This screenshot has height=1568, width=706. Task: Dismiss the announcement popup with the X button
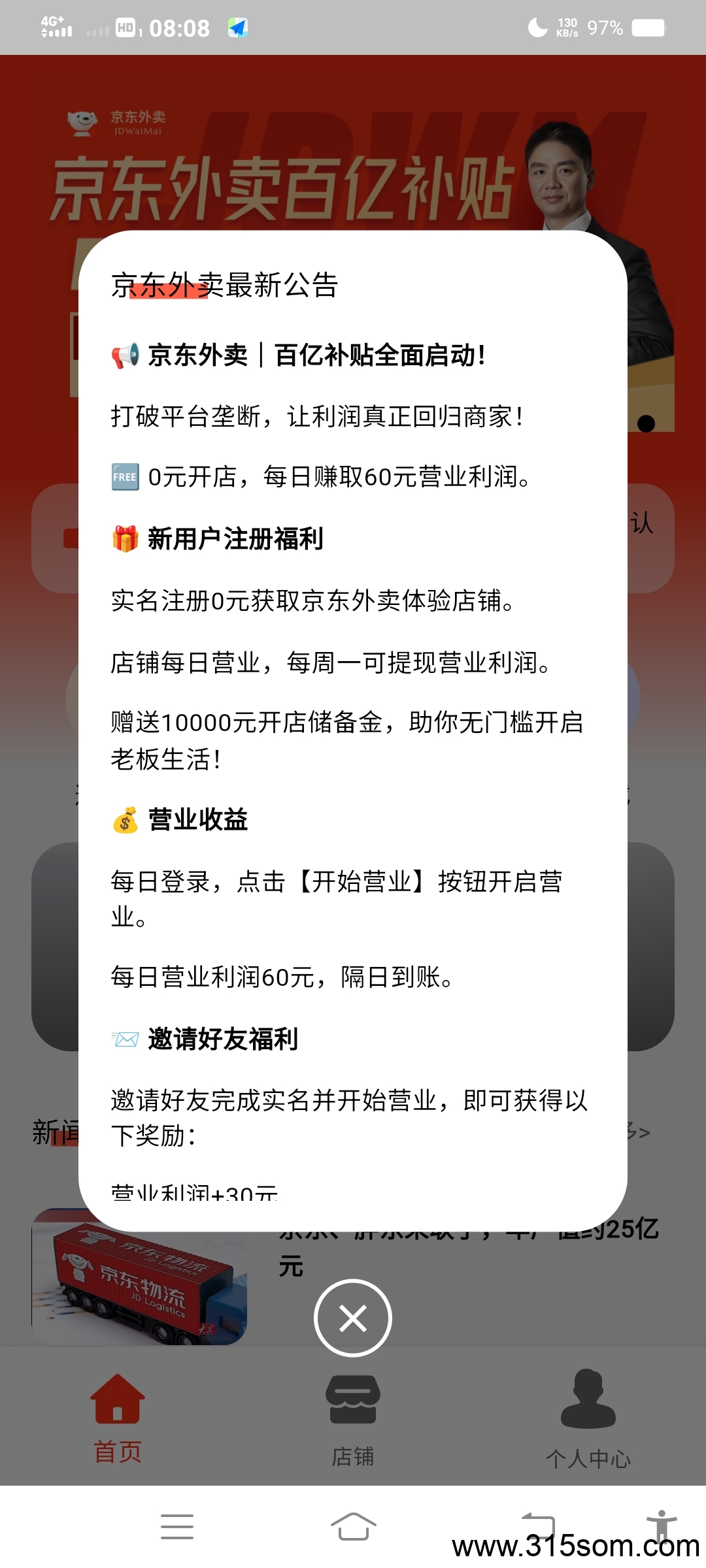(353, 1318)
